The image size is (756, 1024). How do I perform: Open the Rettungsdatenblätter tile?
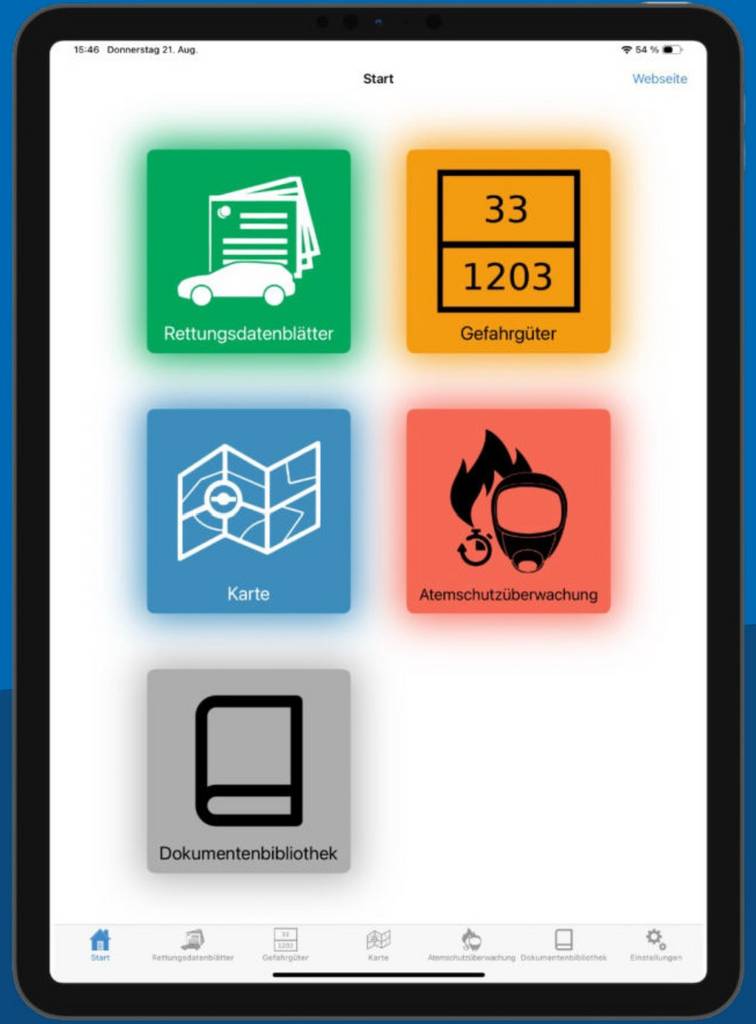click(x=249, y=251)
